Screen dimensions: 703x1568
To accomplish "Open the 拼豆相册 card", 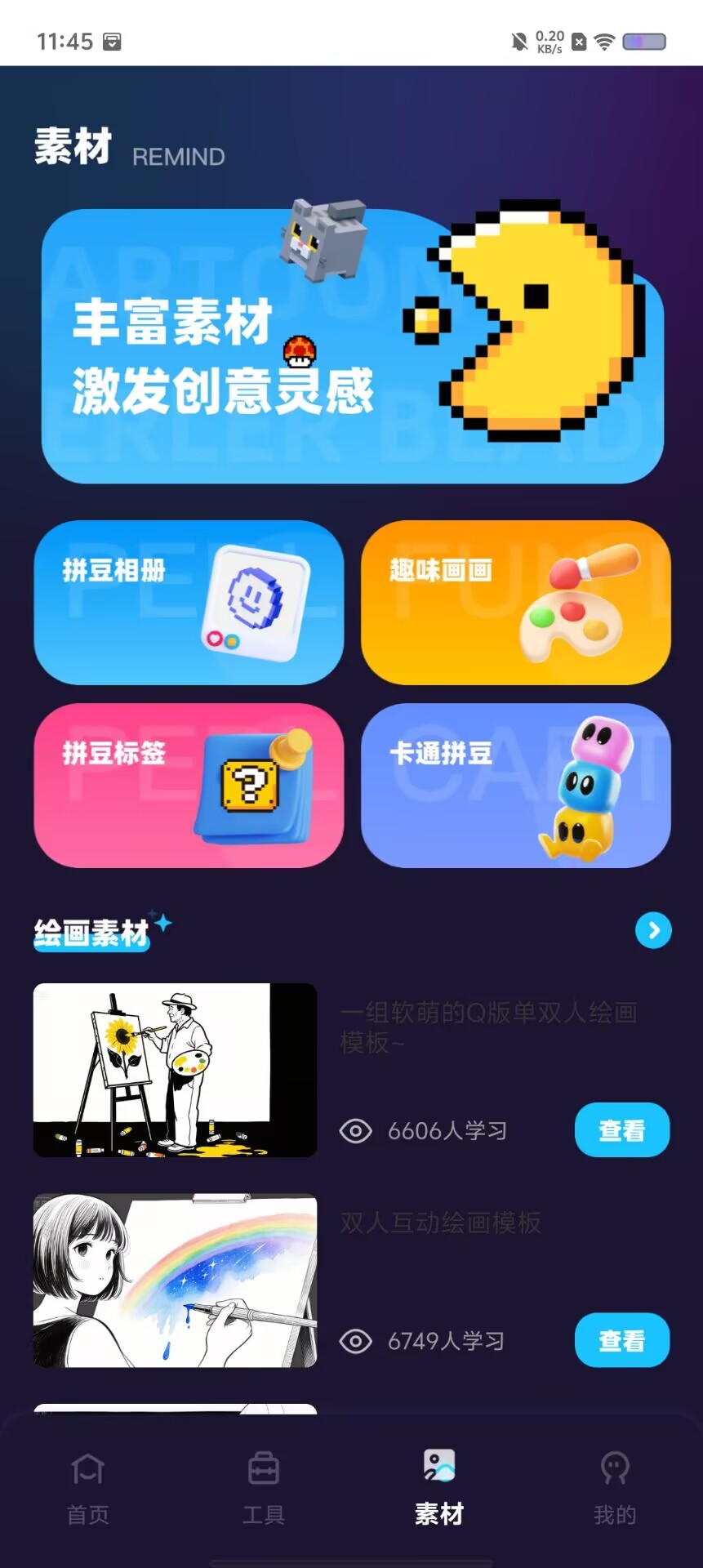I will coord(189,603).
